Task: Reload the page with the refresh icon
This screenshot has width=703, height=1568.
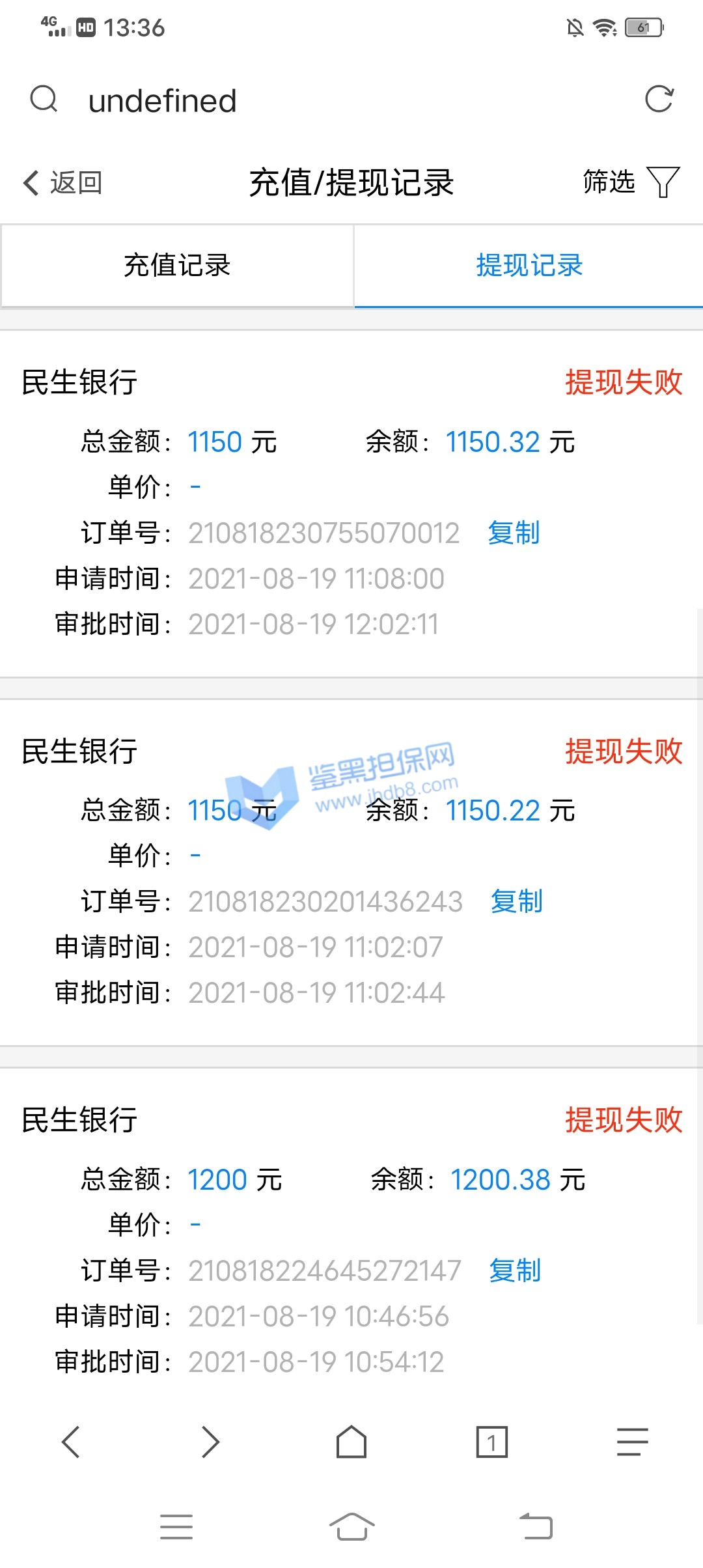Action: tap(659, 100)
